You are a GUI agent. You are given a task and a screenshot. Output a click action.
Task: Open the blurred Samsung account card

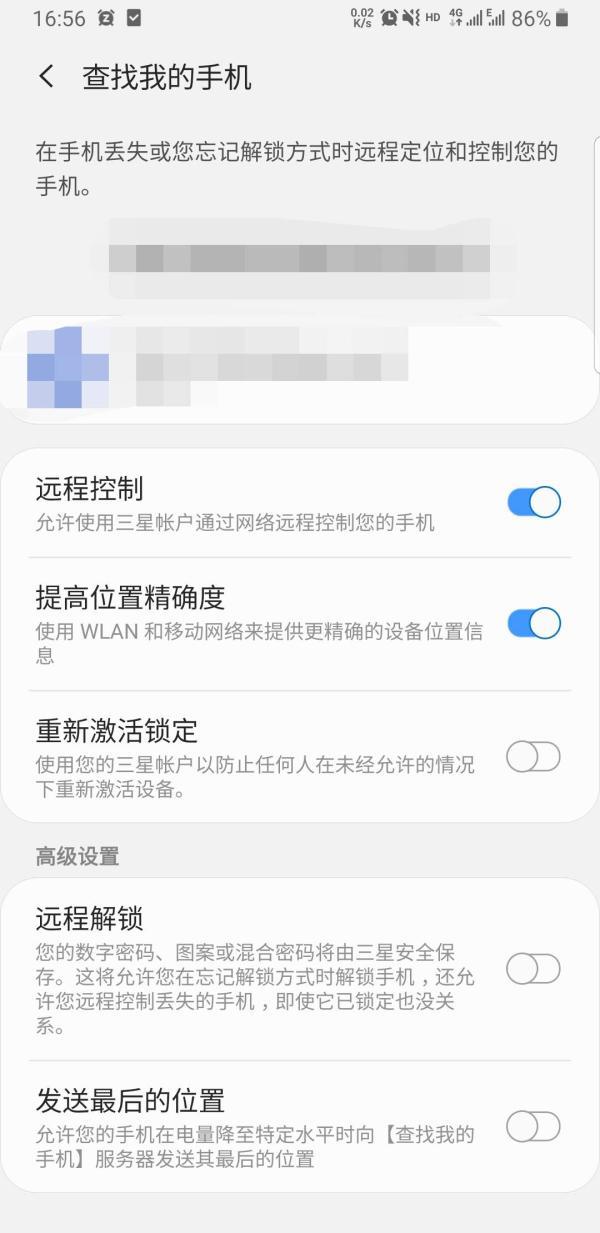tap(300, 368)
